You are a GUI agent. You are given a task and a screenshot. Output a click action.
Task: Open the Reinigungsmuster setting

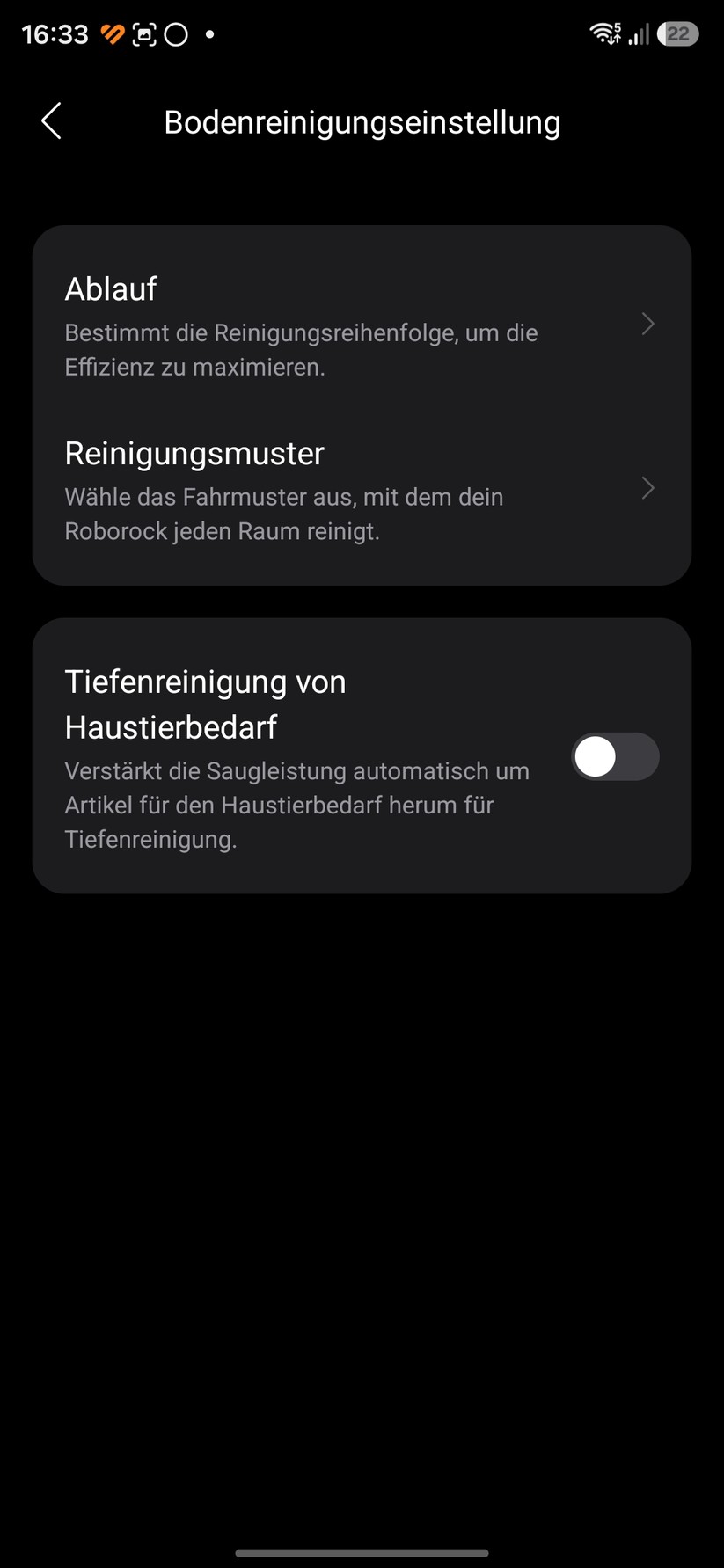tap(362, 489)
